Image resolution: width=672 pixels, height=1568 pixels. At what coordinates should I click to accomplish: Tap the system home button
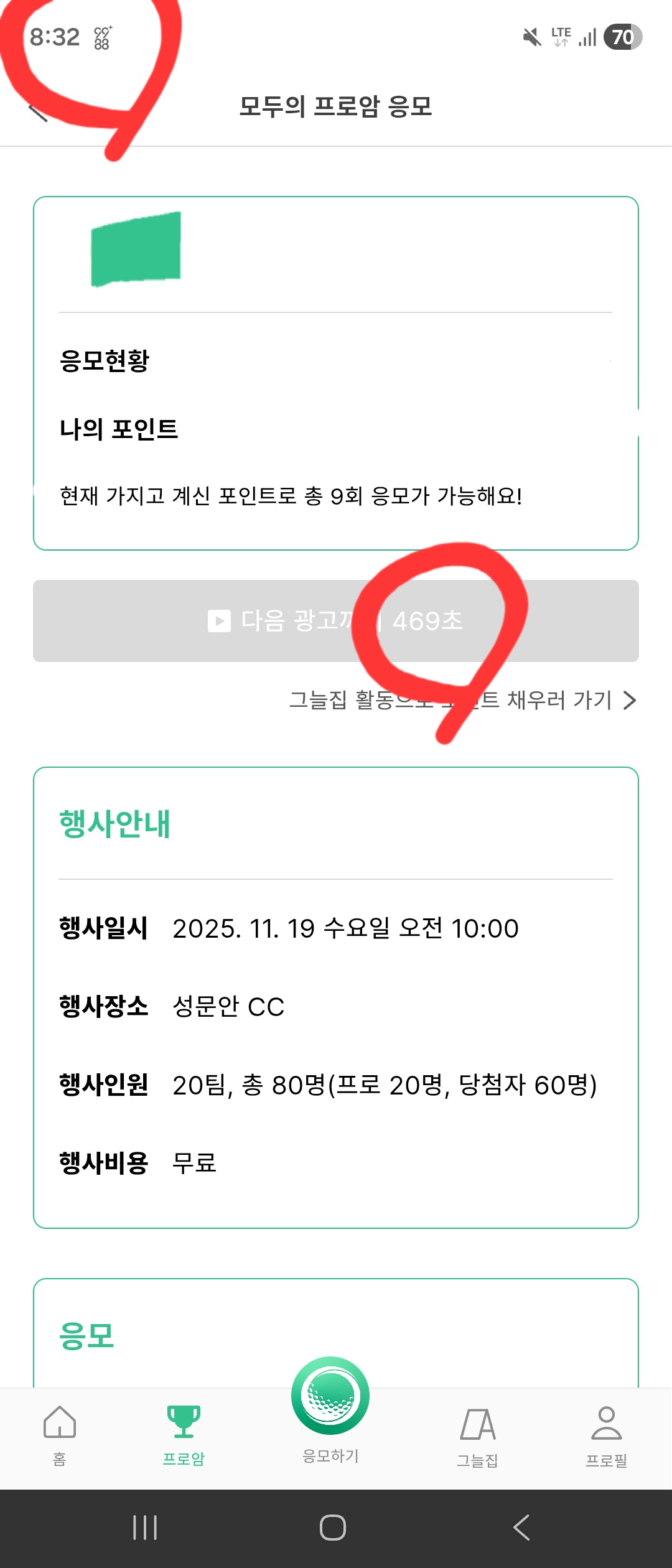point(333,1528)
